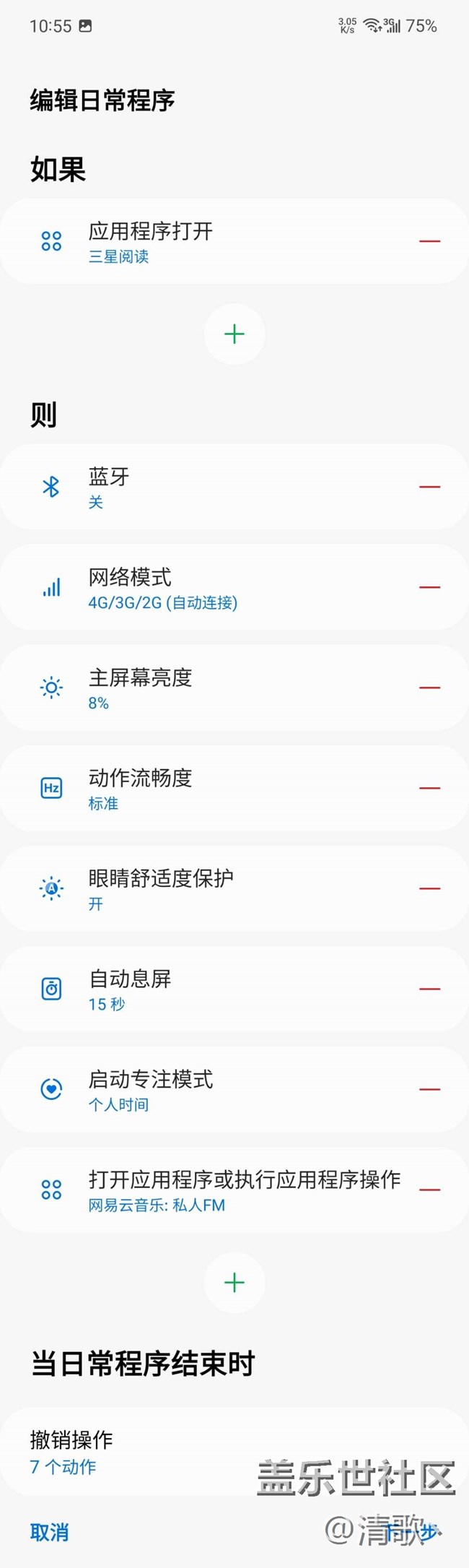
Task: Edit the 主屏幕亮度 action
Action: coord(216,688)
